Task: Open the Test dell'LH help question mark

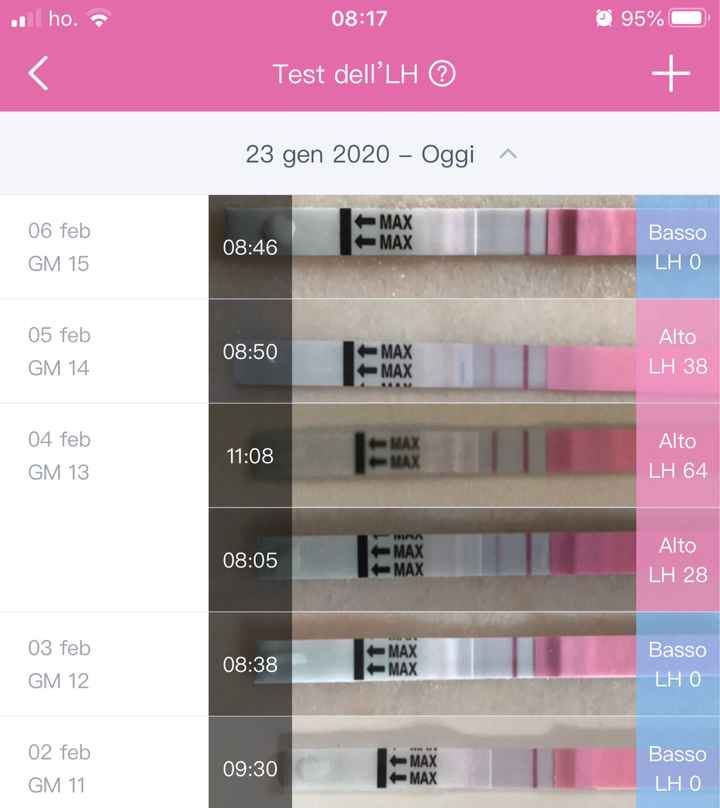Action: tap(443, 74)
